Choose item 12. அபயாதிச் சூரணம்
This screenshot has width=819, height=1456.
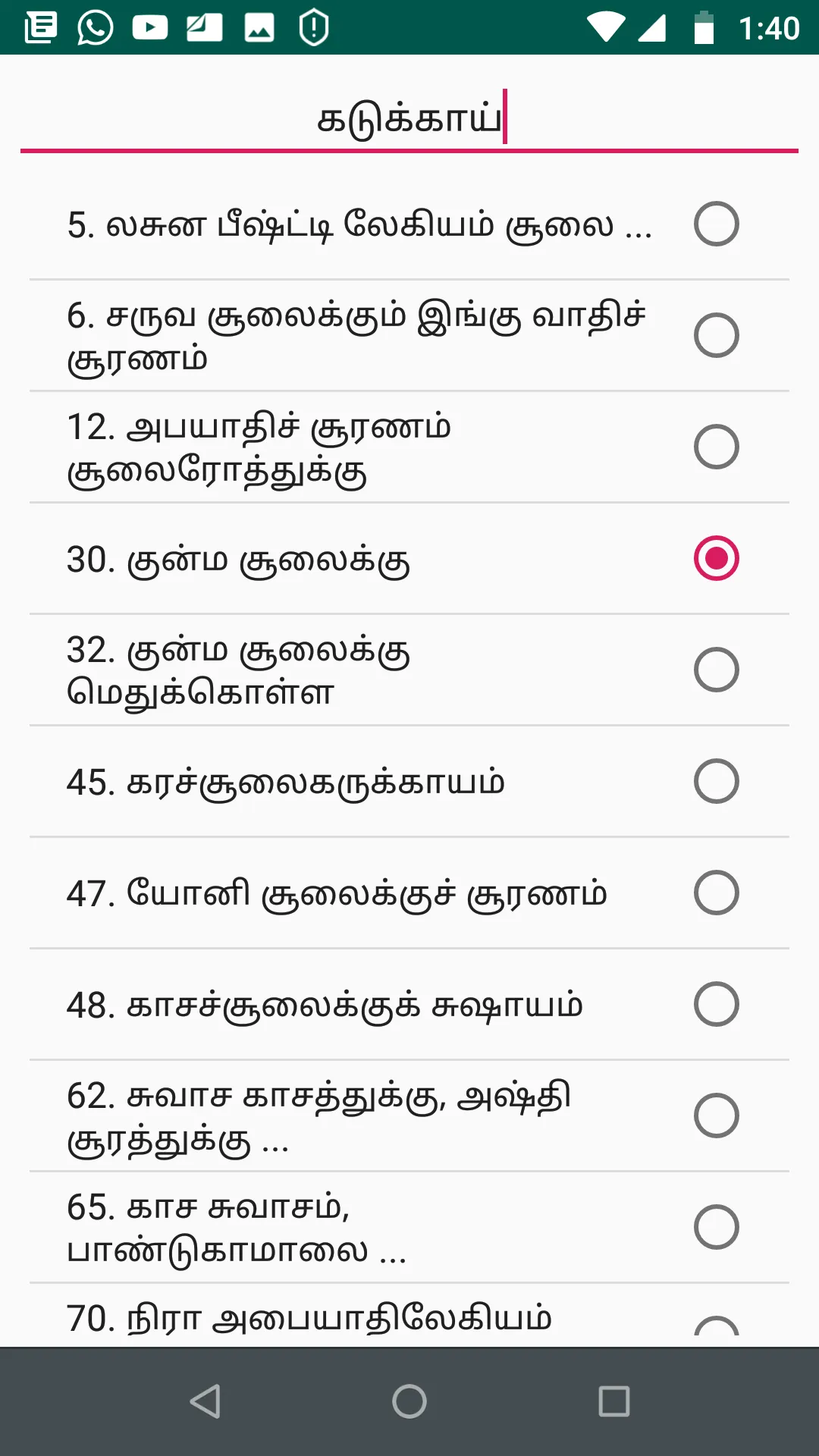409,447
